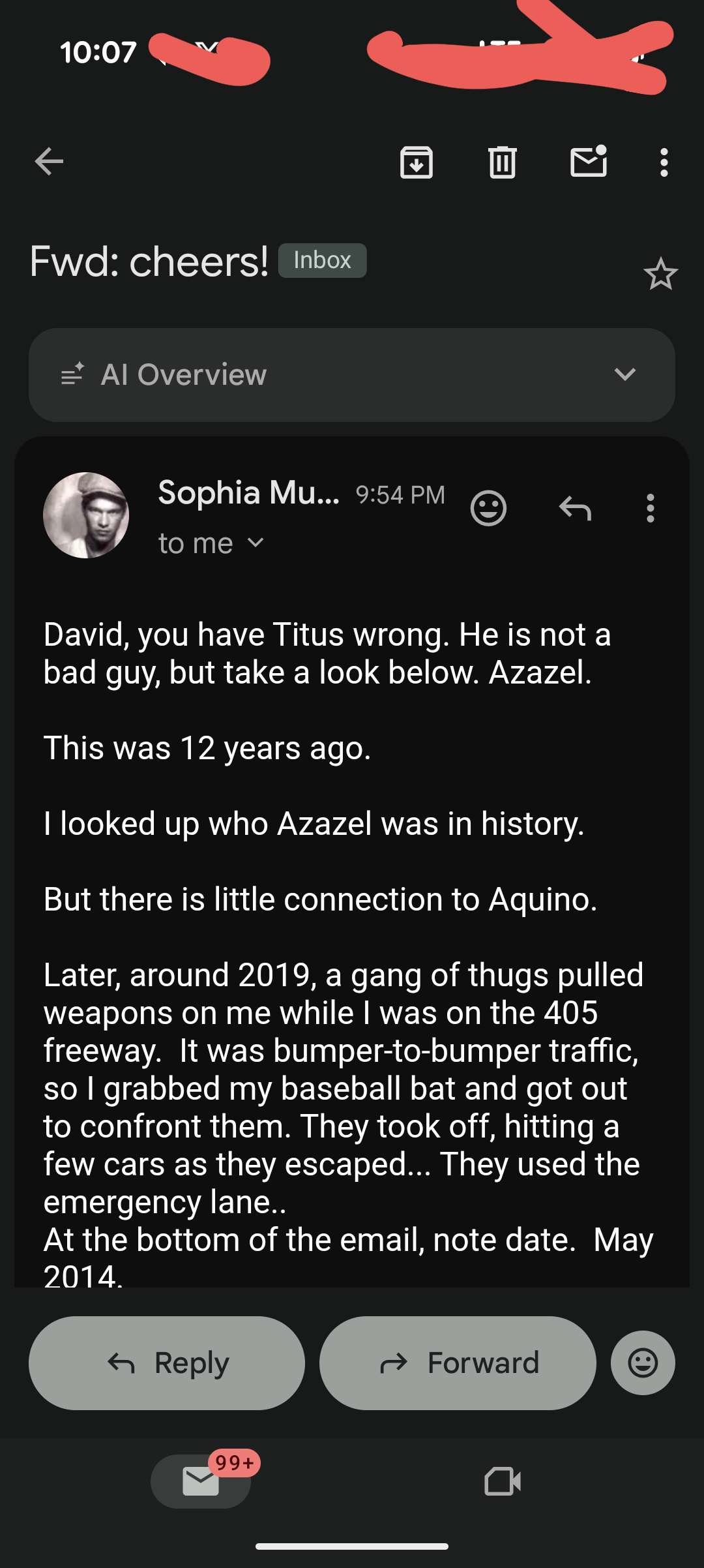Mark this email as unread
The image size is (704, 1568).
[x=589, y=162]
